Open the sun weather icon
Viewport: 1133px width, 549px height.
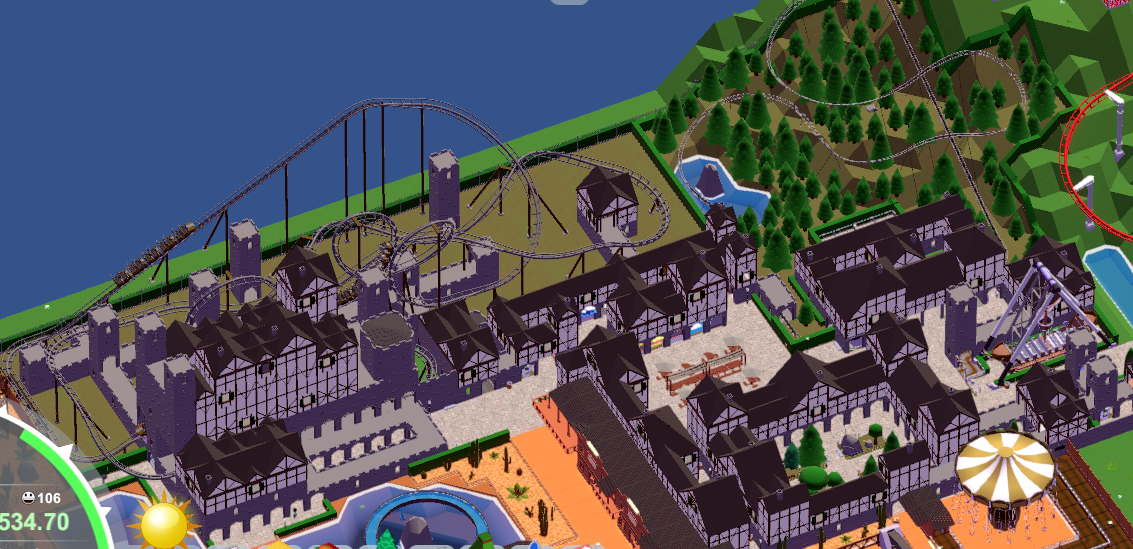163,522
